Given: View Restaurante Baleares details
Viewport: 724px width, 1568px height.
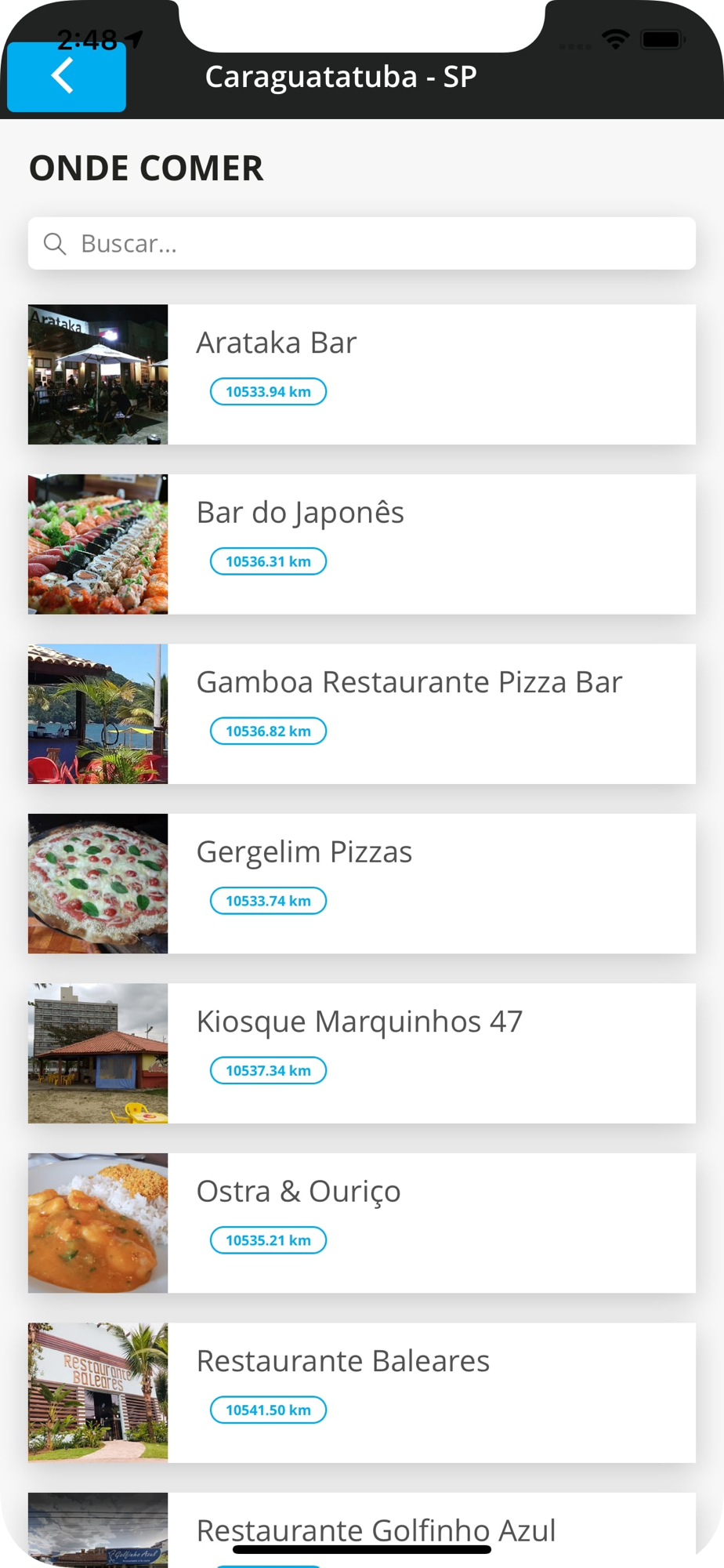Looking at the screenshot, I should tap(362, 1392).
